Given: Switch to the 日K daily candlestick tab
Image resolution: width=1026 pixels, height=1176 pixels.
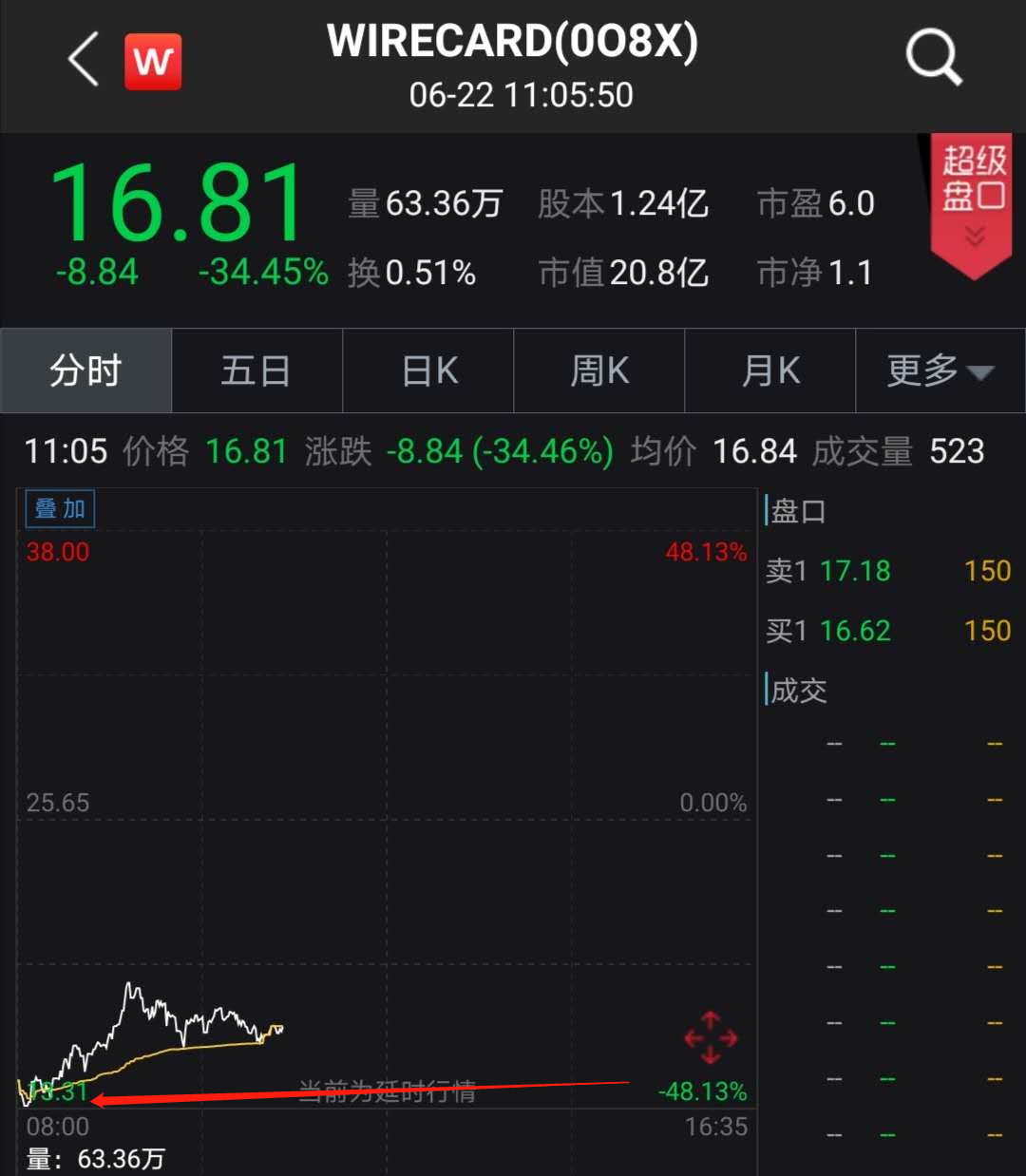Looking at the screenshot, I should coord(427,370).
